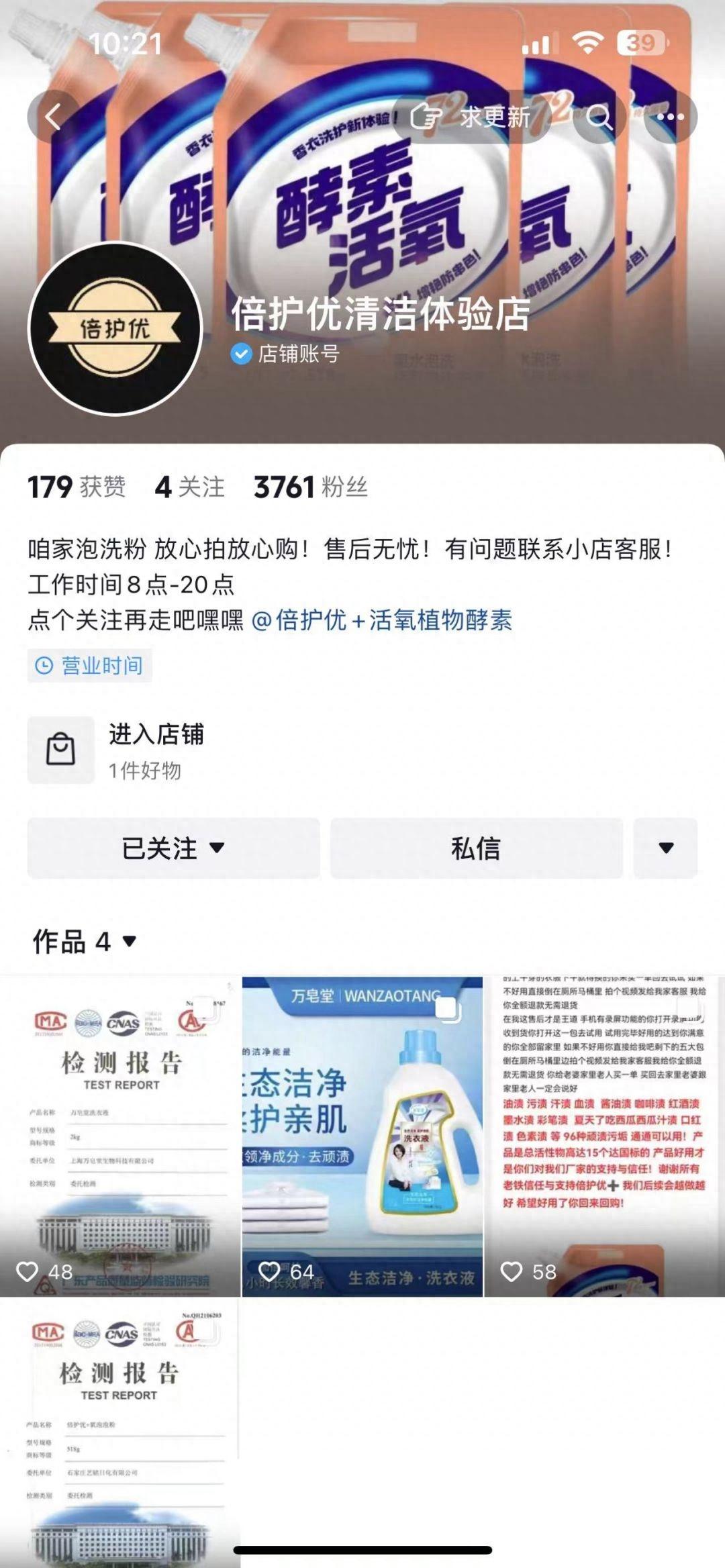Open the search icon in the header

coord(598,117)
